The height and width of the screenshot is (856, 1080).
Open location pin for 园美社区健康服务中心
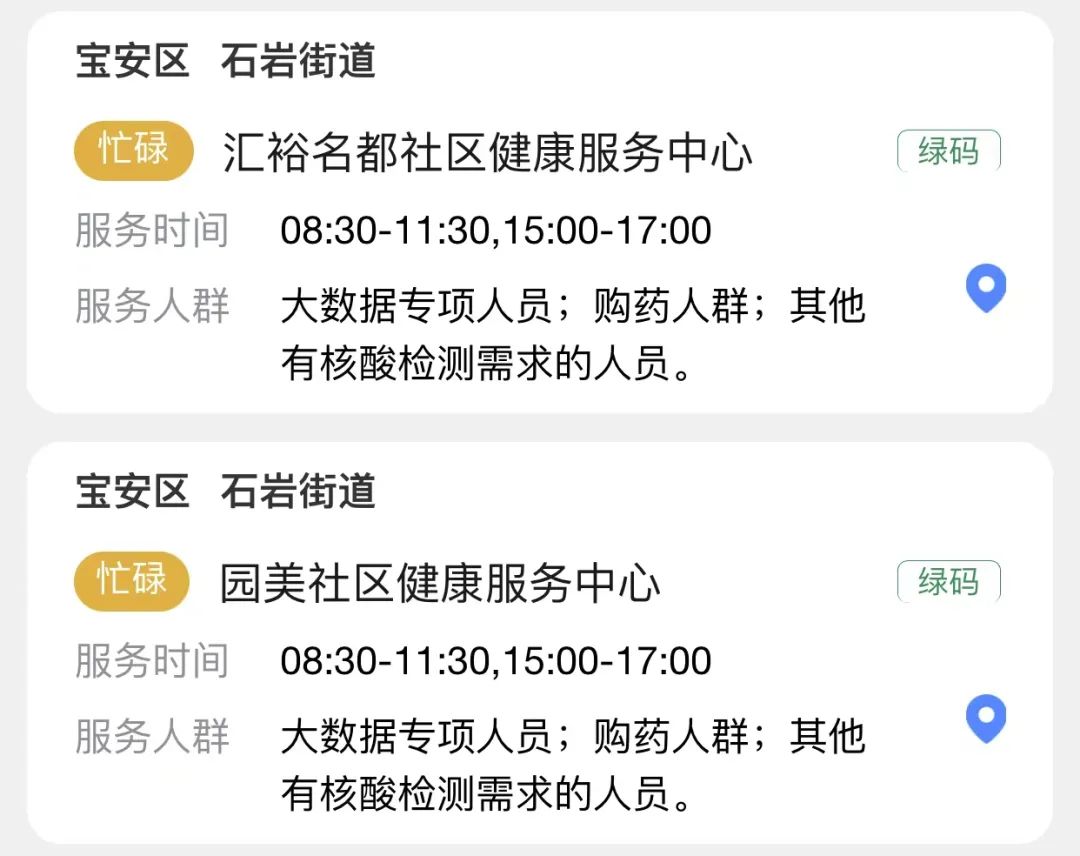point(985,719)
